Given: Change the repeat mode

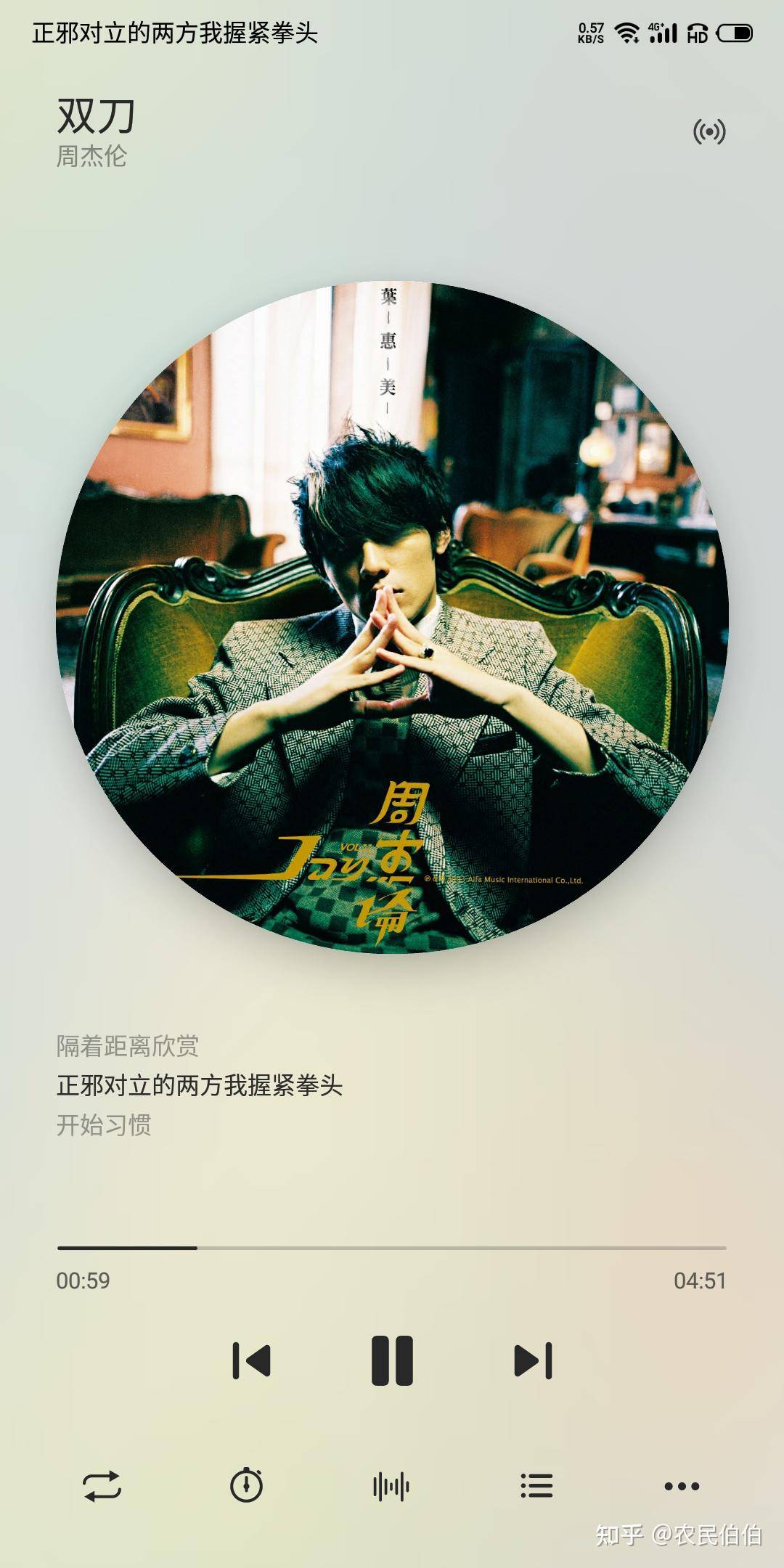Looking at the screenshot, I should (x=102, y=1486).
